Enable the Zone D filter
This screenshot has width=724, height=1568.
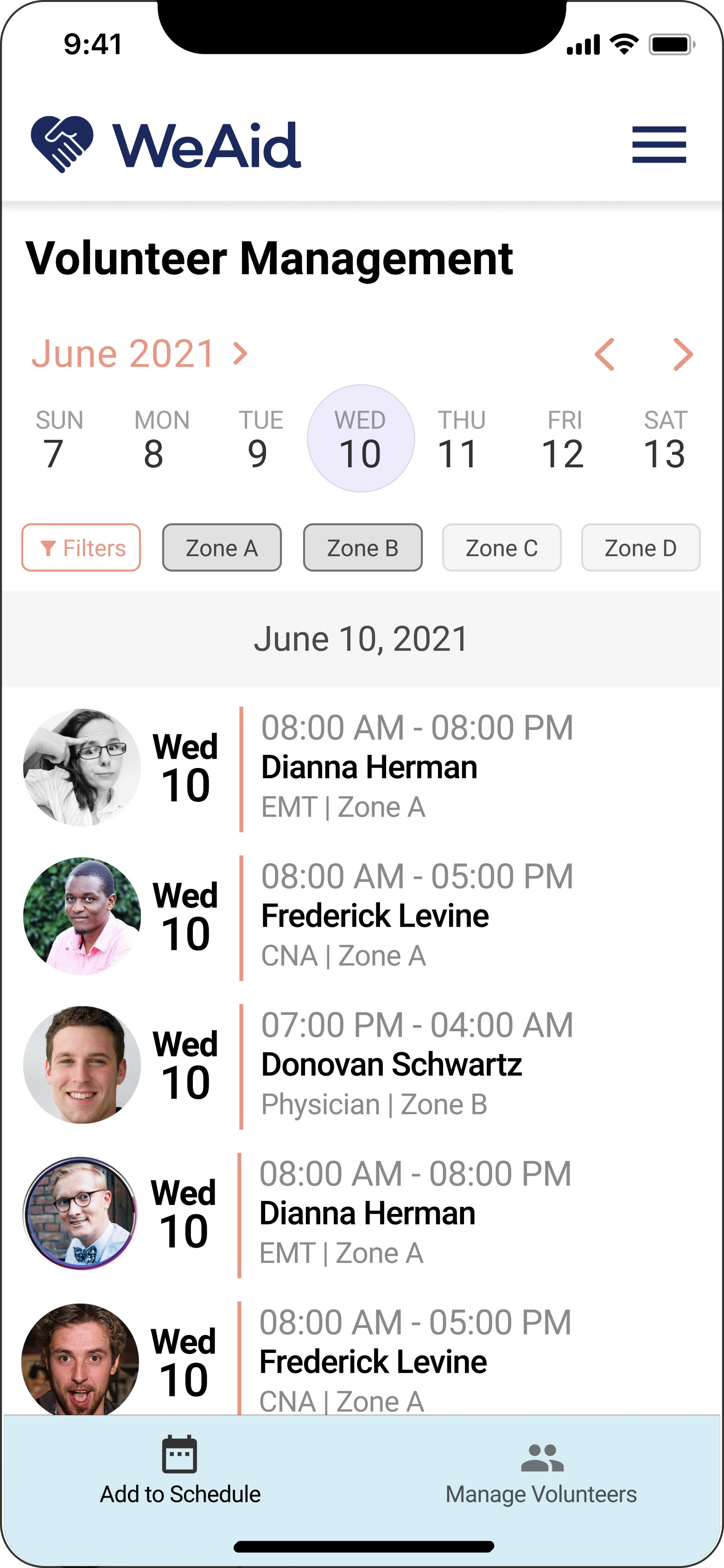click(641, 548)
